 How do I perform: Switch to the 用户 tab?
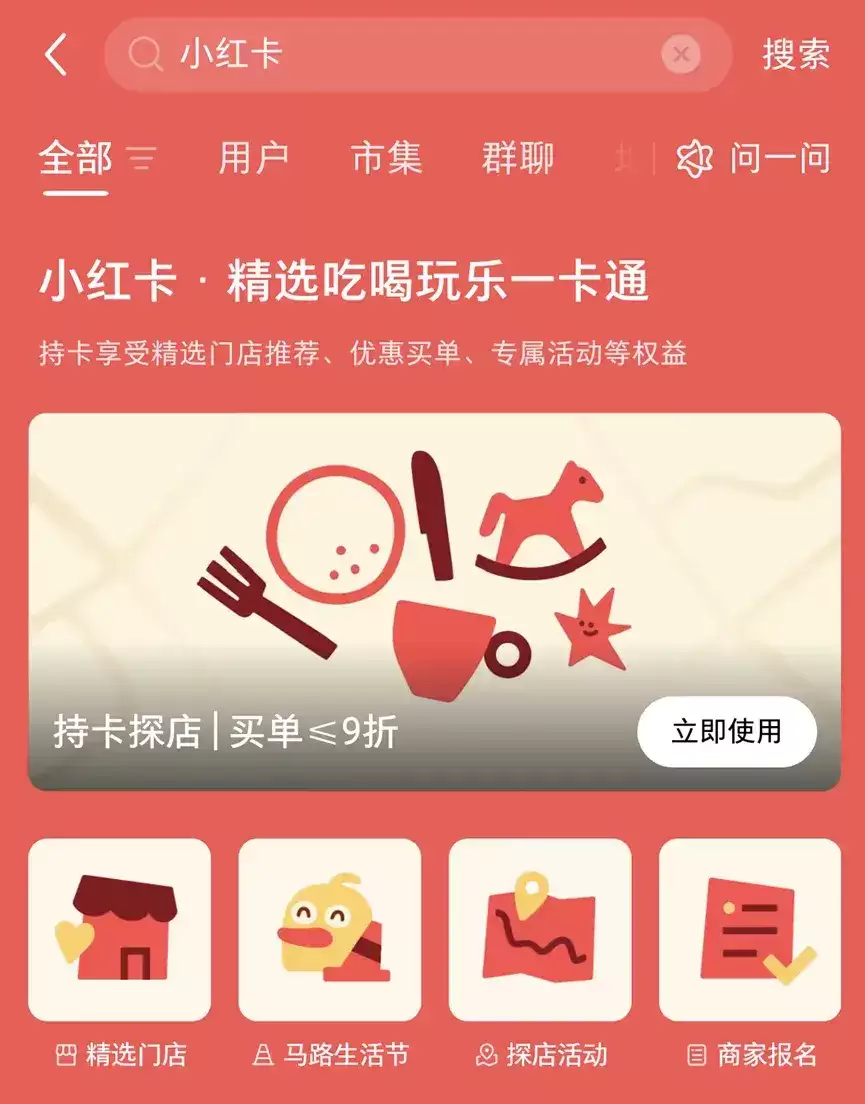click(254, 158)
